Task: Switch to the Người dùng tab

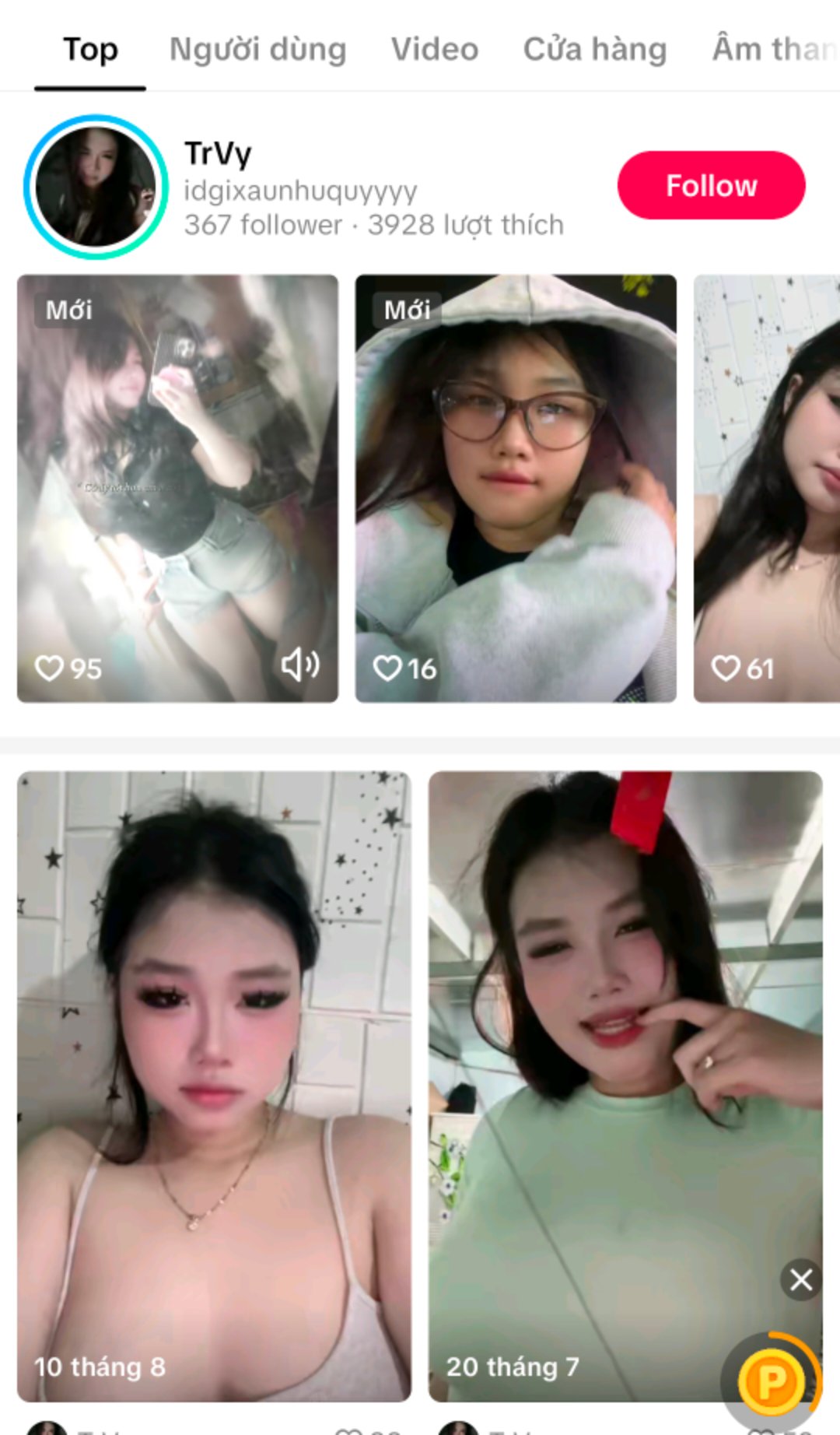Action: pyautogui.click(x=257, y=50)
